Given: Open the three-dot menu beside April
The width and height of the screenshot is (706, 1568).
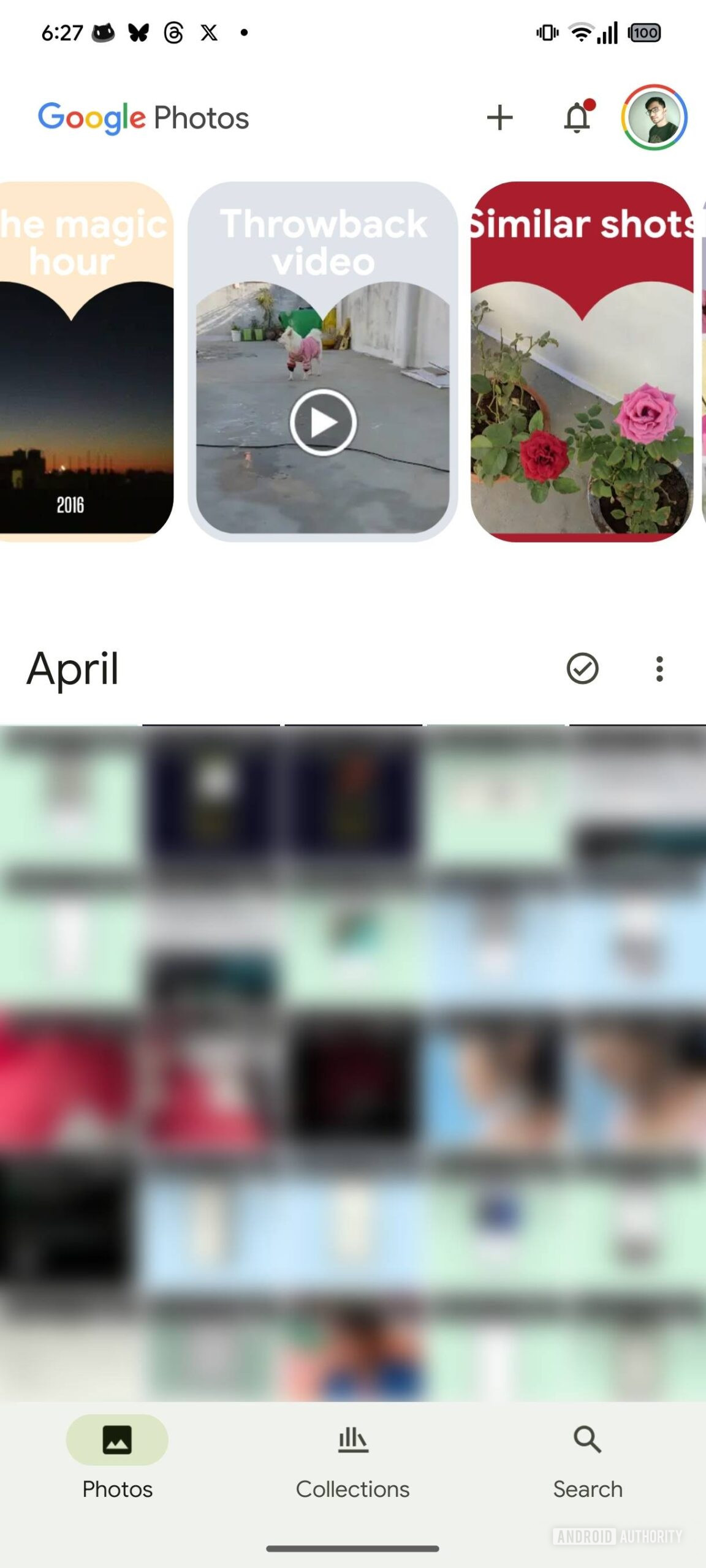Looking at the screenshot, I should pyautogui.click(x=659, y=668).
